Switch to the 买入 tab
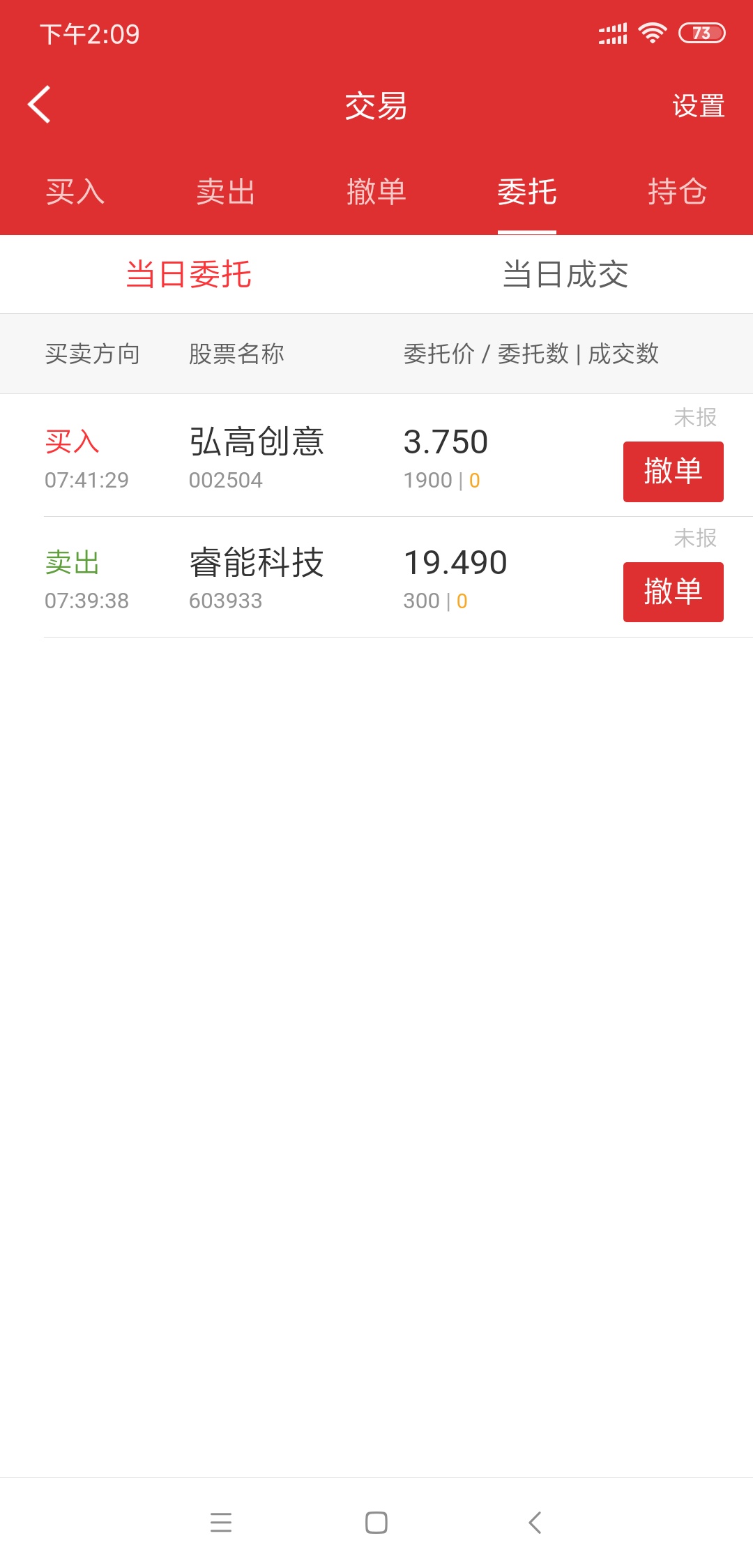Screen dimensions: 753x1568 click(x=75, y=192)
